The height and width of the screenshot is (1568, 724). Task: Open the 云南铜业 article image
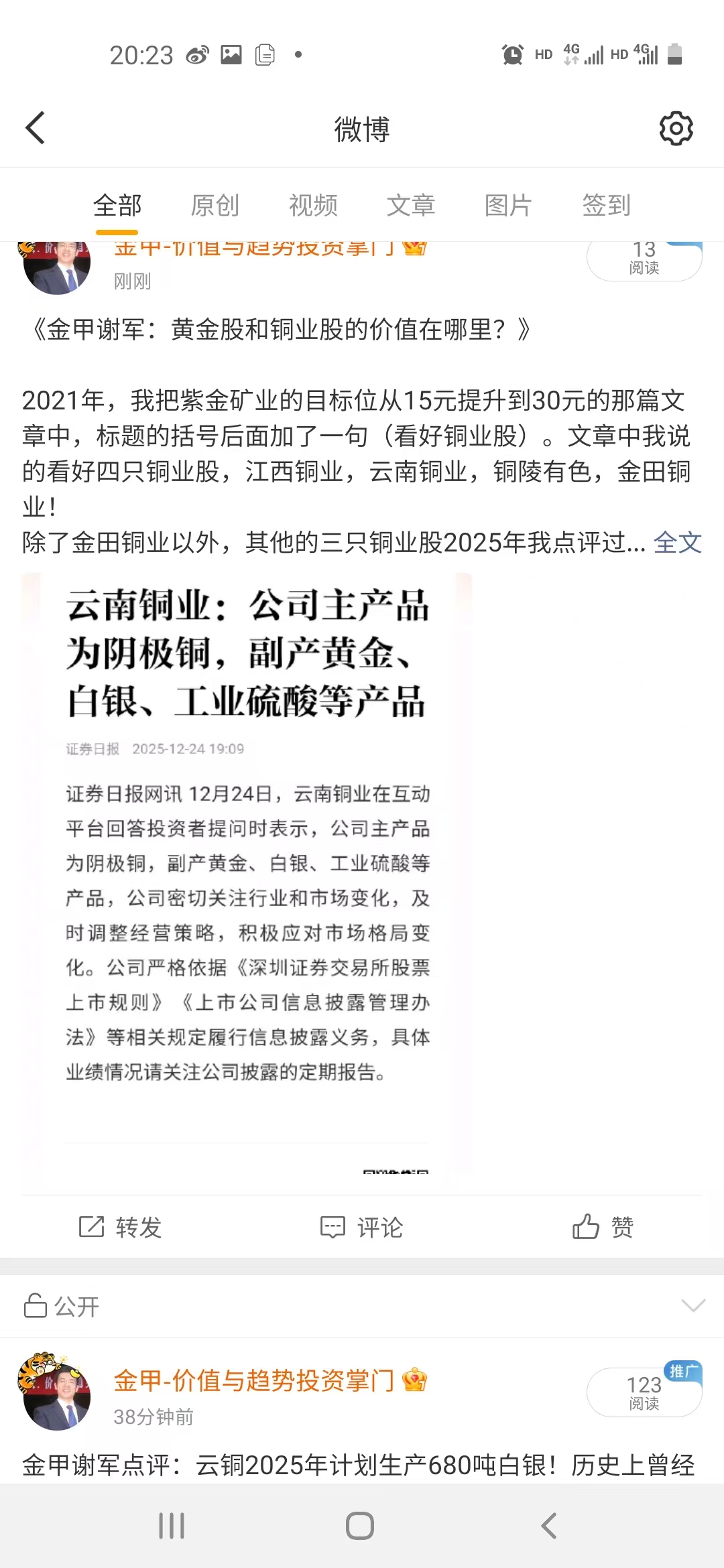coord(247,871)
